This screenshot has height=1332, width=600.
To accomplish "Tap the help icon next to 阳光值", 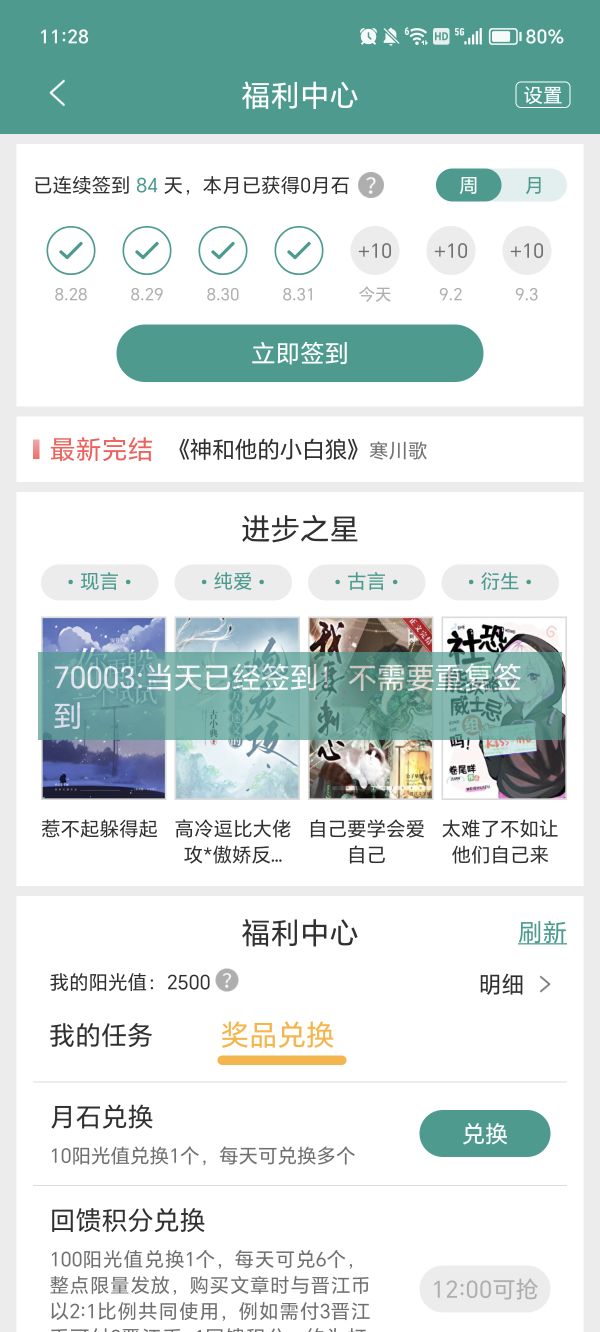I will pos(227,981).
